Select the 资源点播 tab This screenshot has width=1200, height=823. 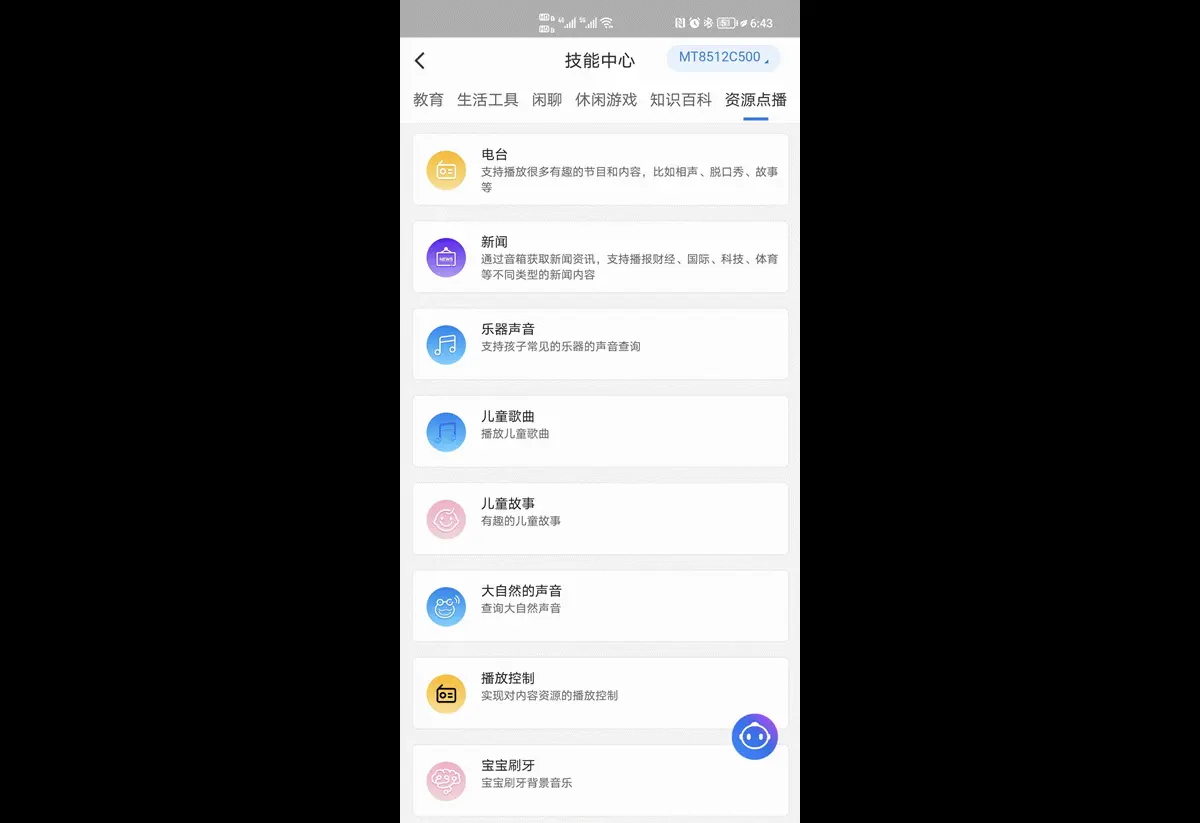pyautogui.click(x=755, y=100)
